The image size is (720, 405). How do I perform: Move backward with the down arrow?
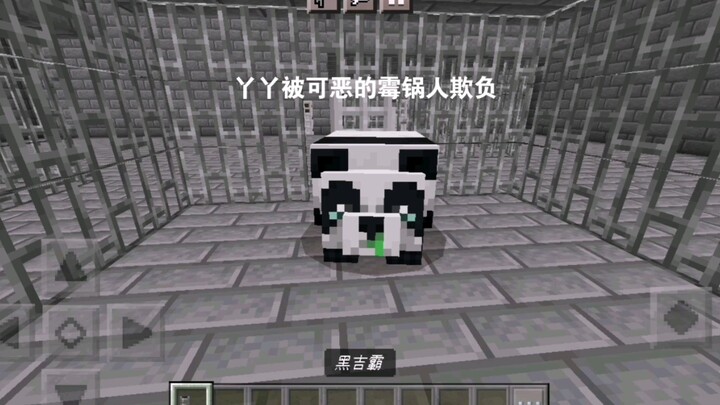pos(71,390)
